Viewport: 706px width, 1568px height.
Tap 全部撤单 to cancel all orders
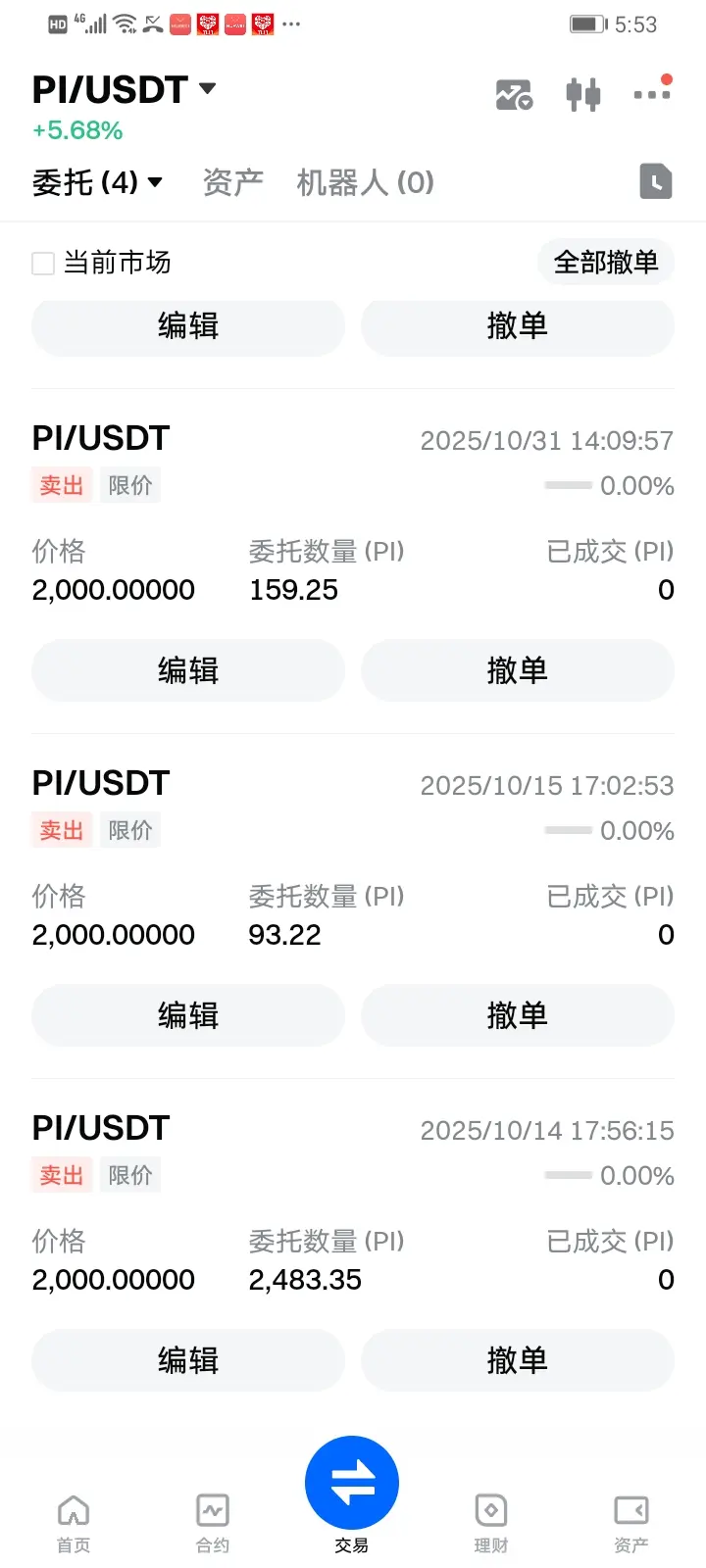pyautogui.click(x=605, y=263)
